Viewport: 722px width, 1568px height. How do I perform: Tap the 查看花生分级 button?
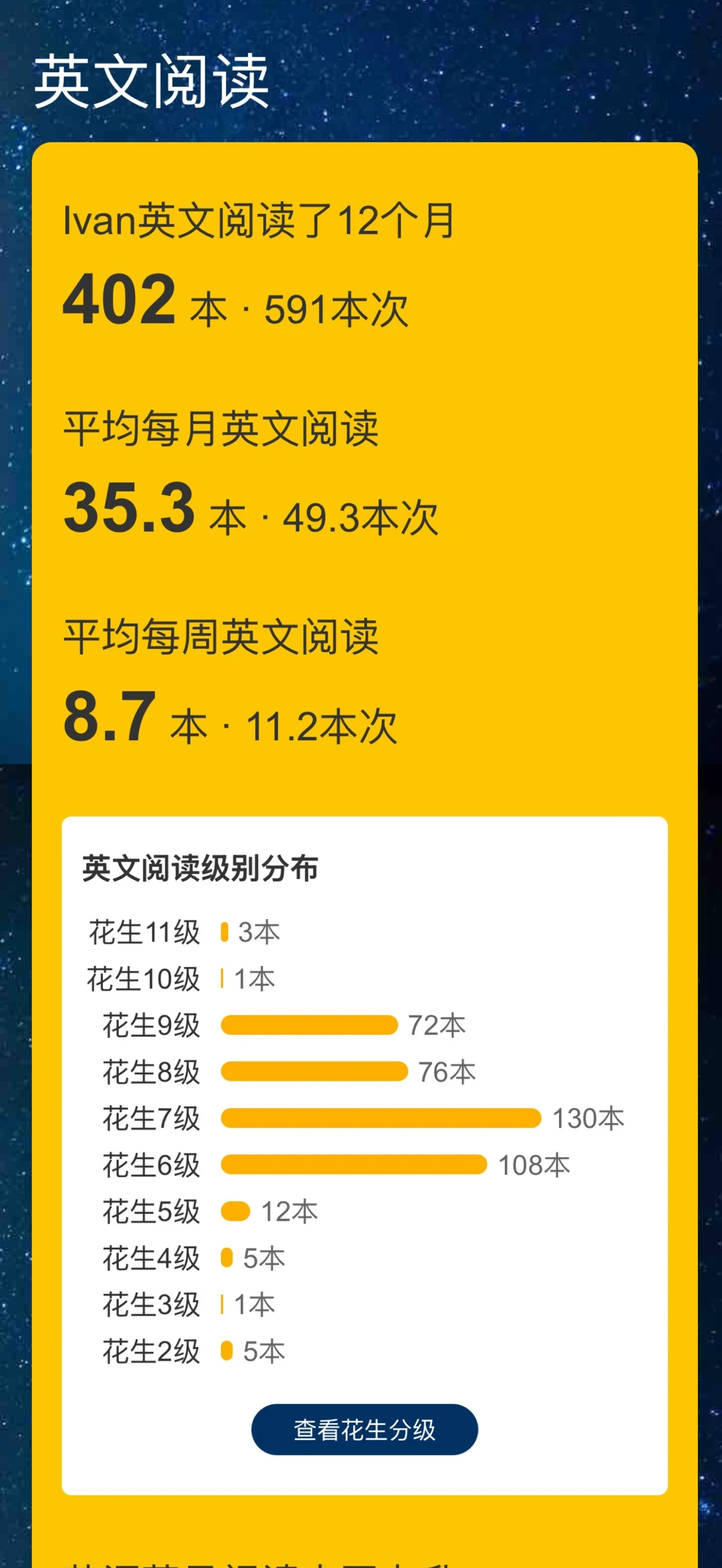[x=364, y=1430]
